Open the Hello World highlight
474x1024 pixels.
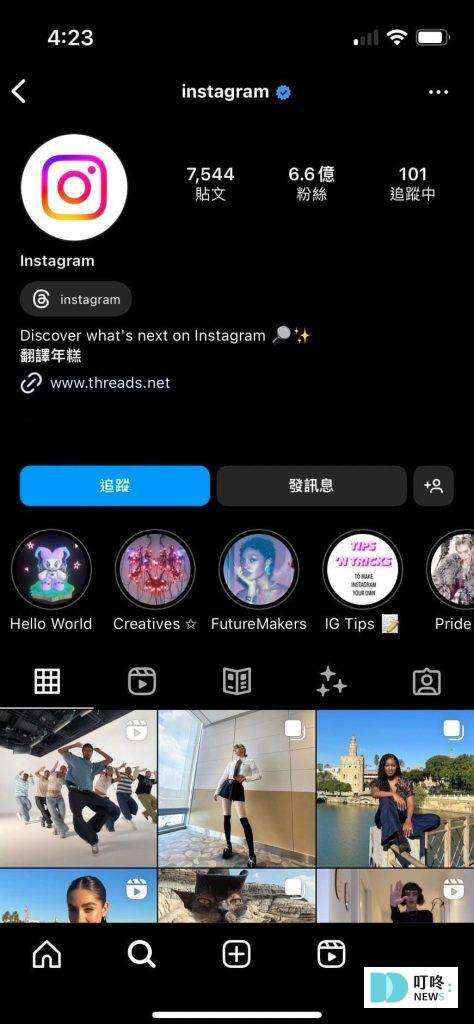pyautogui.click(x=52, y=569)
